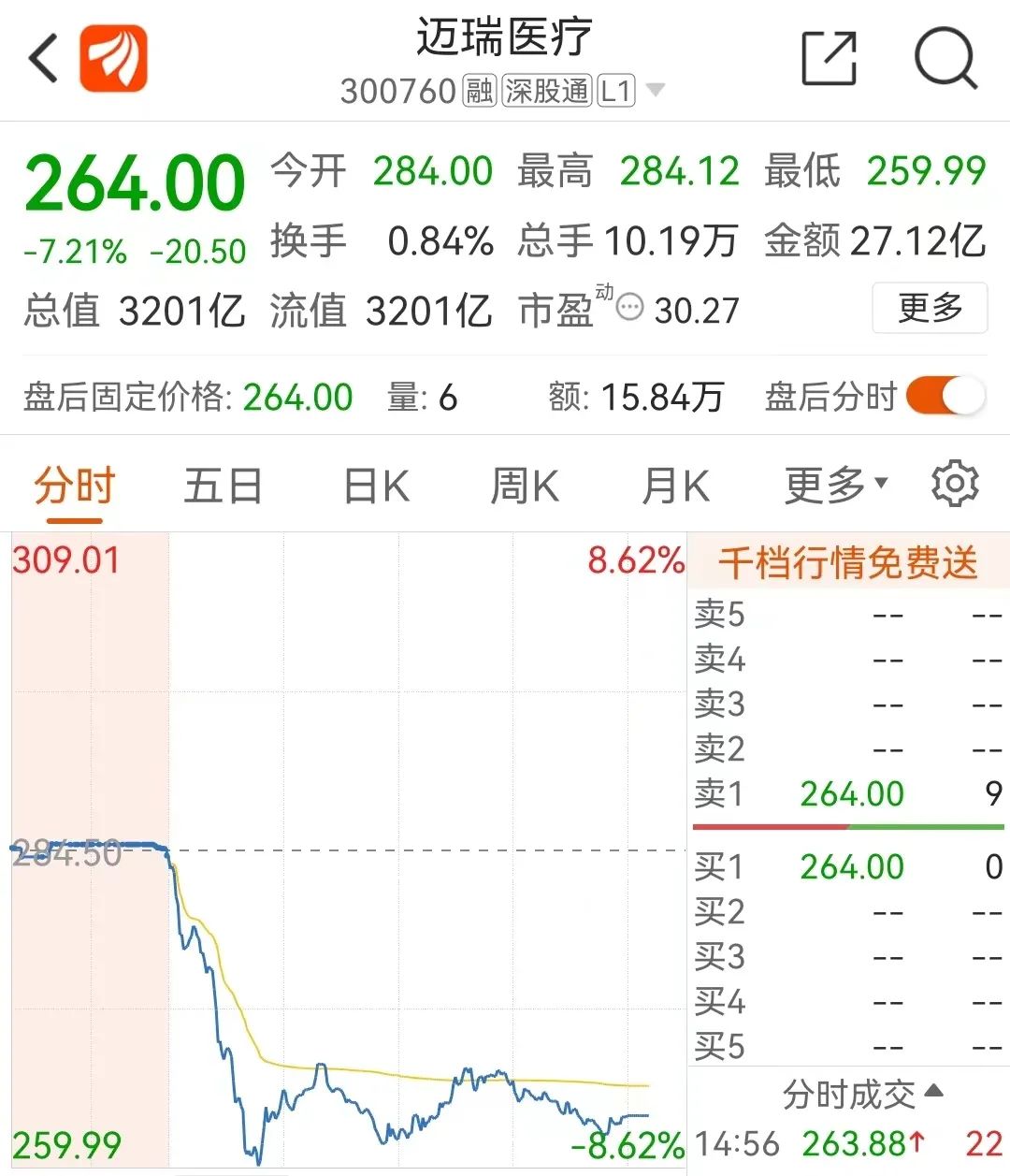The width and height of the screenshot is (1010, 1176).
Task: Switch to the 周K tab
Action: tap(525, 486)
